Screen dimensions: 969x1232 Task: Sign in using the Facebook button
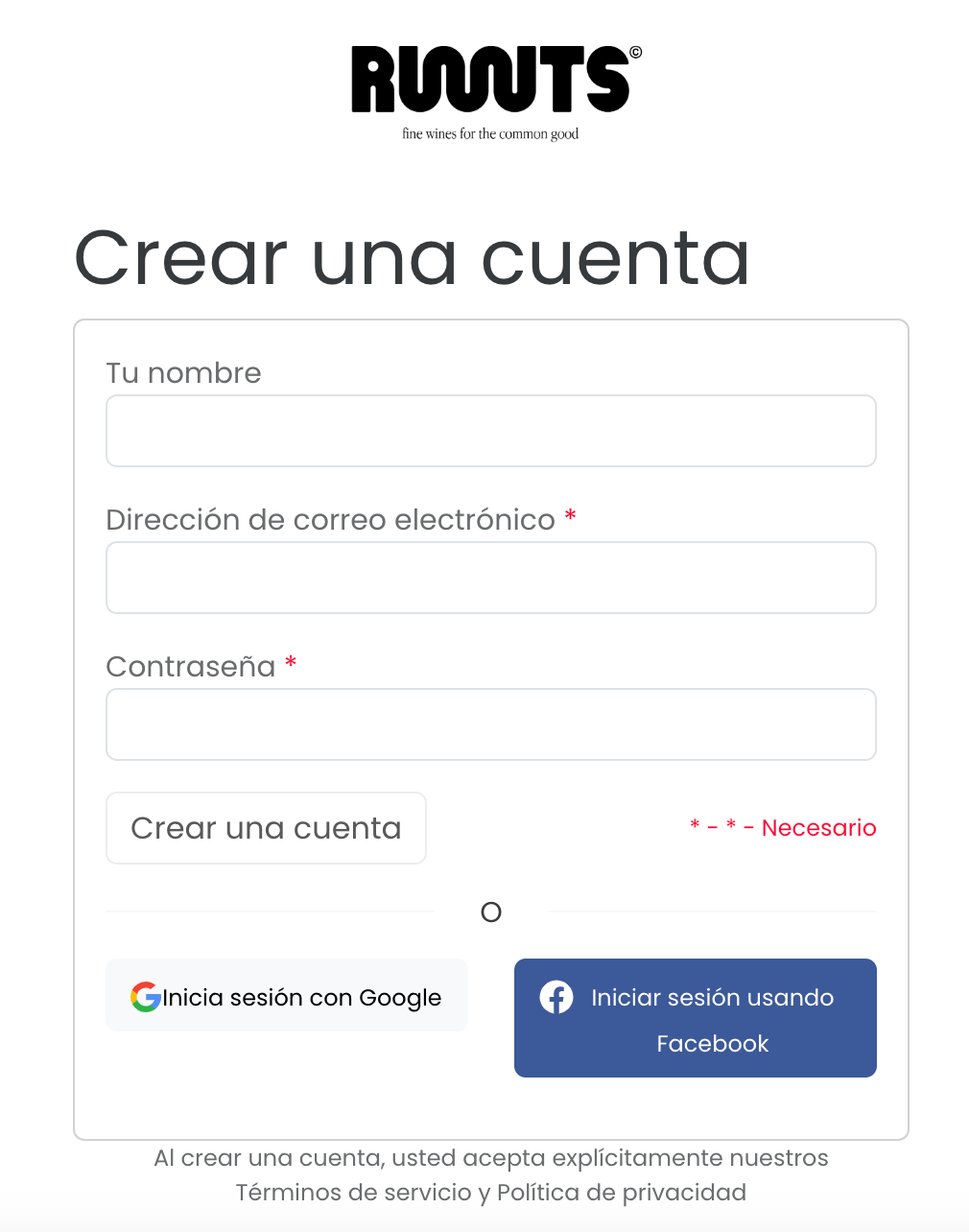click(695, 1018)
